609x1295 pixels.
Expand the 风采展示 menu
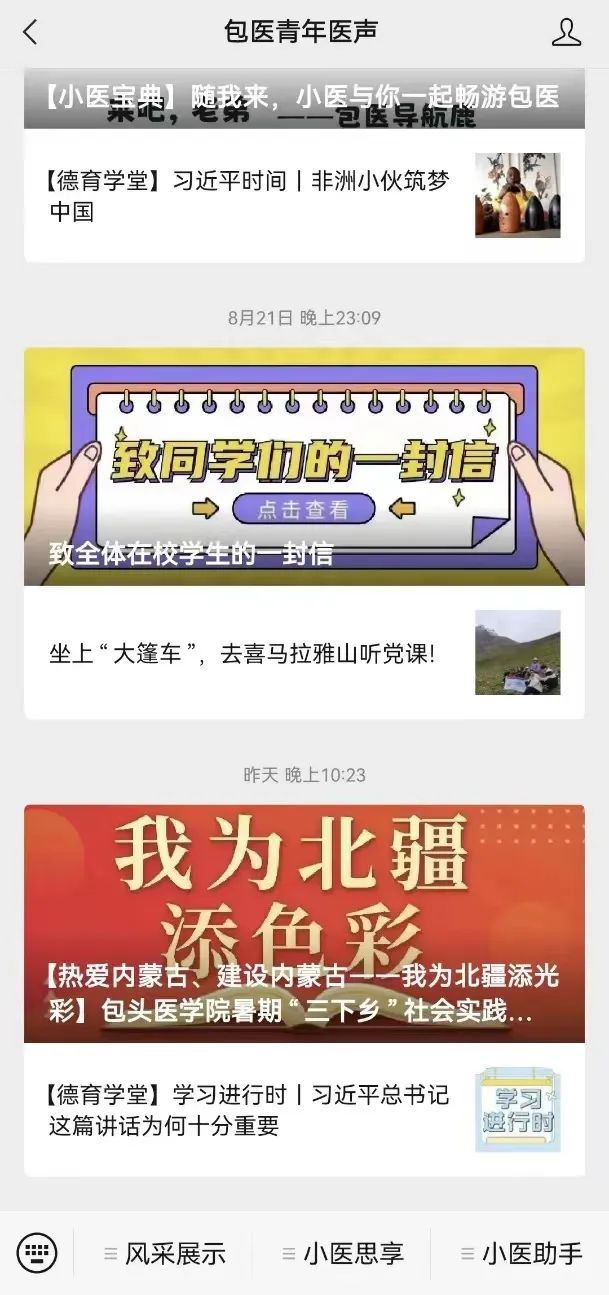click(166, 1253)
